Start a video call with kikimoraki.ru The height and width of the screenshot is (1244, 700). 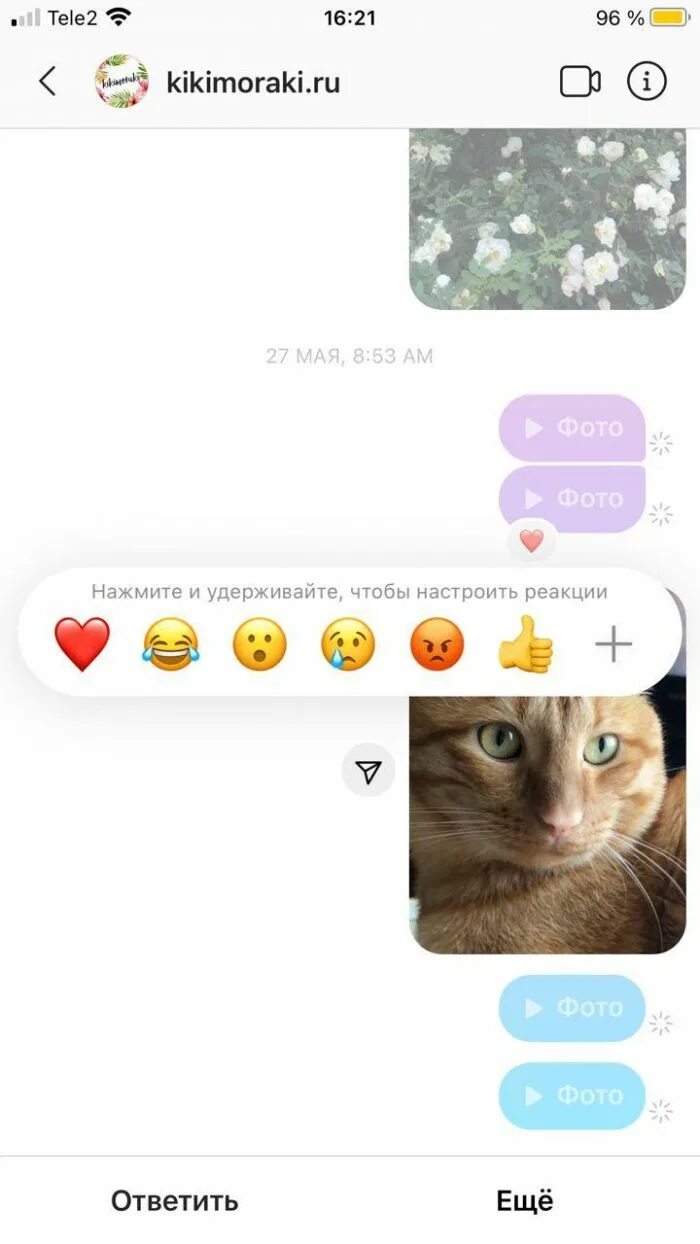[x=580, y=82]
